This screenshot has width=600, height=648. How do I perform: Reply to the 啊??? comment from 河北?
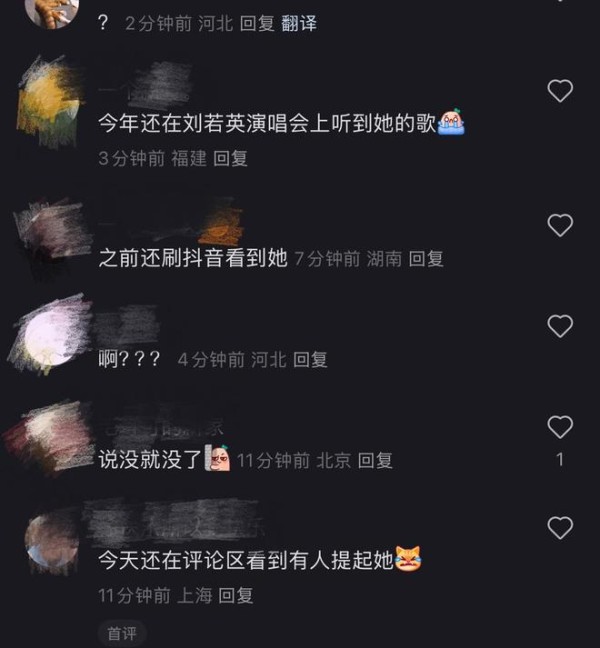[310, 359]
